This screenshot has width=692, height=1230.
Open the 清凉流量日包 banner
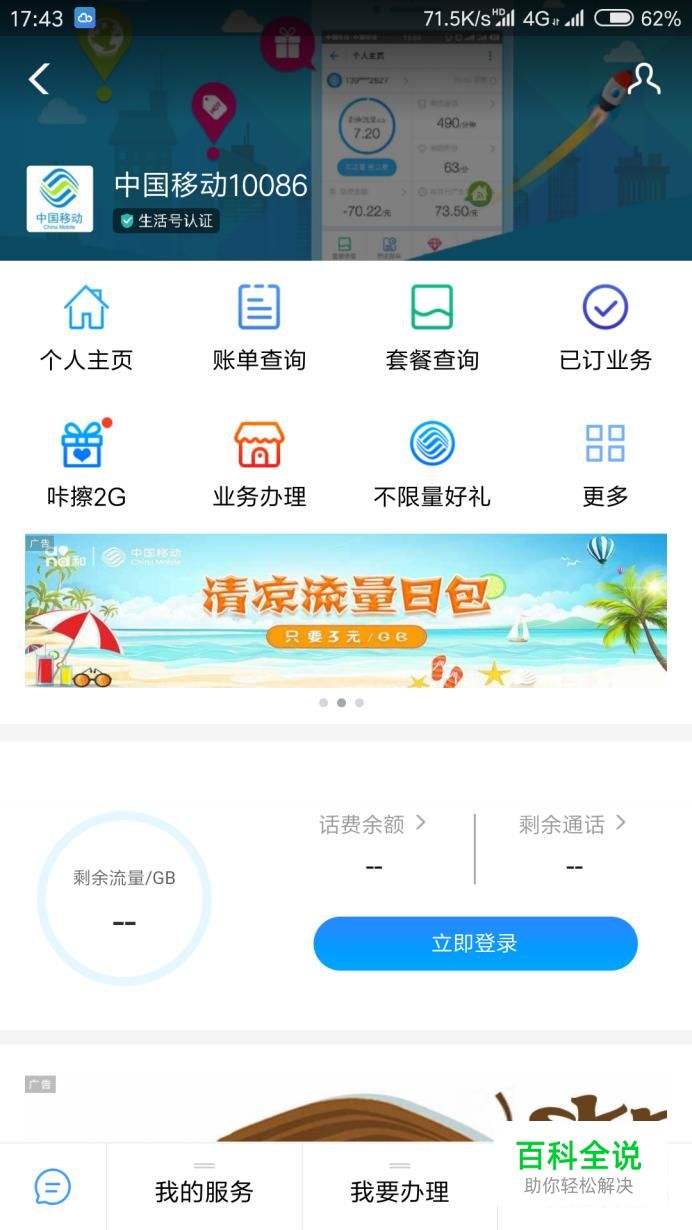346,610
